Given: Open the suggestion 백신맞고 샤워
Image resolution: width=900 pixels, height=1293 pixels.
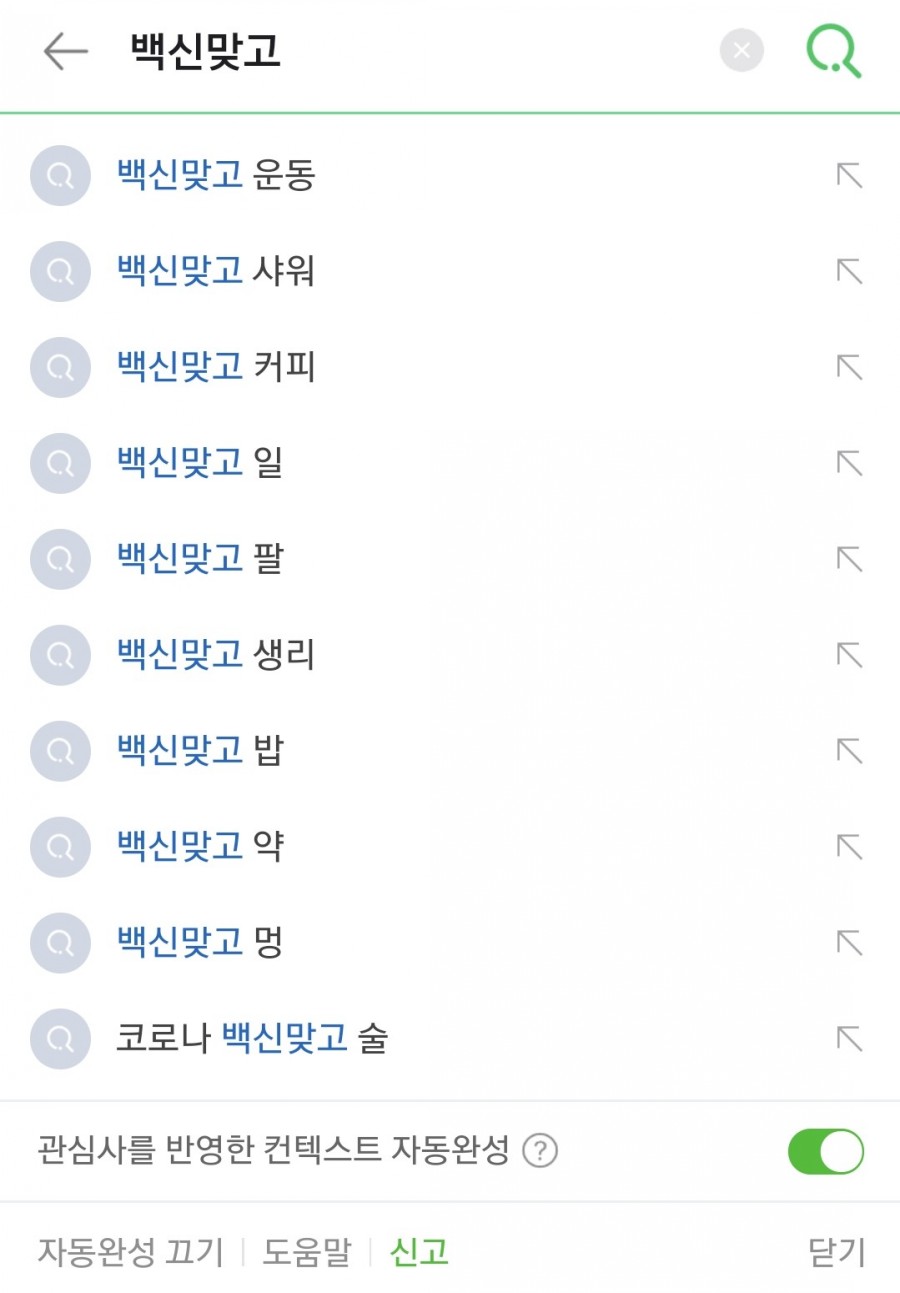Looking at the screenshot, I should pyautogui.click(x=216, y=271).
